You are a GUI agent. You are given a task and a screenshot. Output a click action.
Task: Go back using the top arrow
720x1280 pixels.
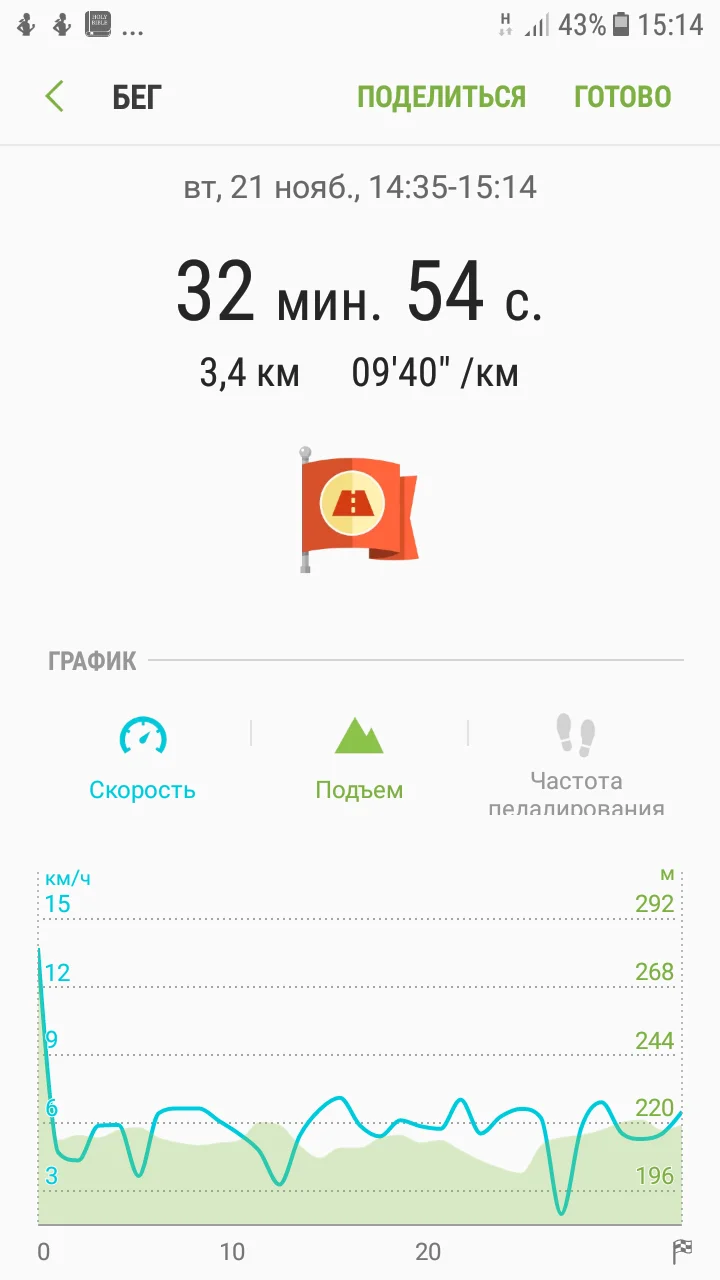coord(55,97)
